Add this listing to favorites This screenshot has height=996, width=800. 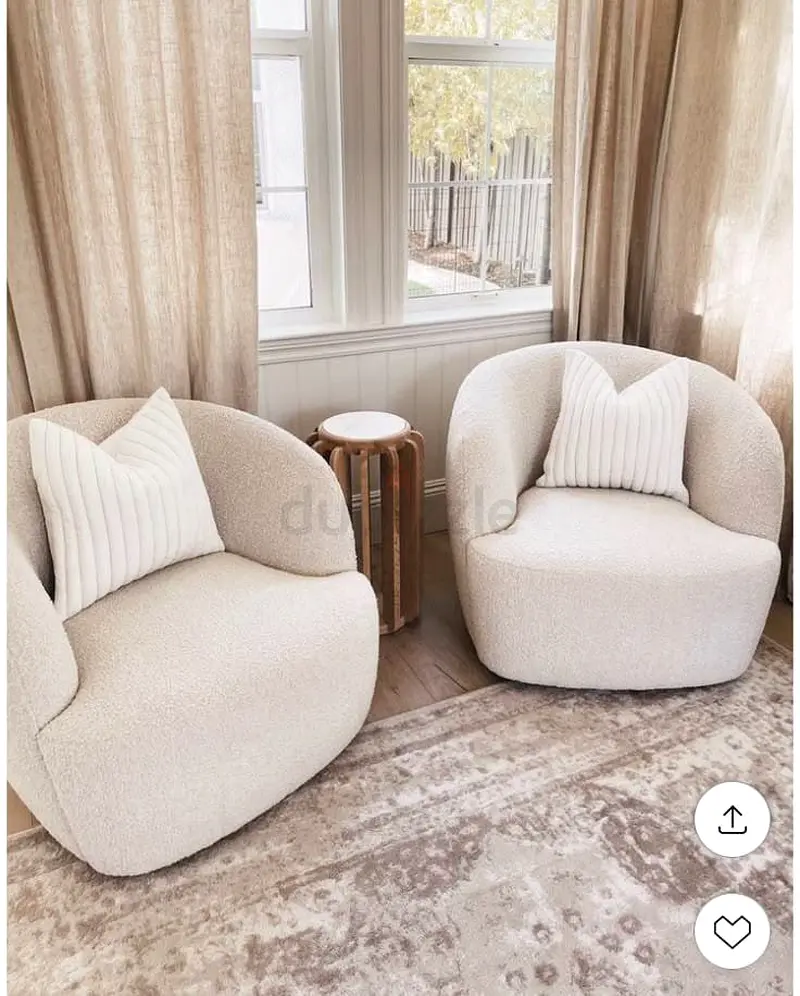click(x=732, y=931)
